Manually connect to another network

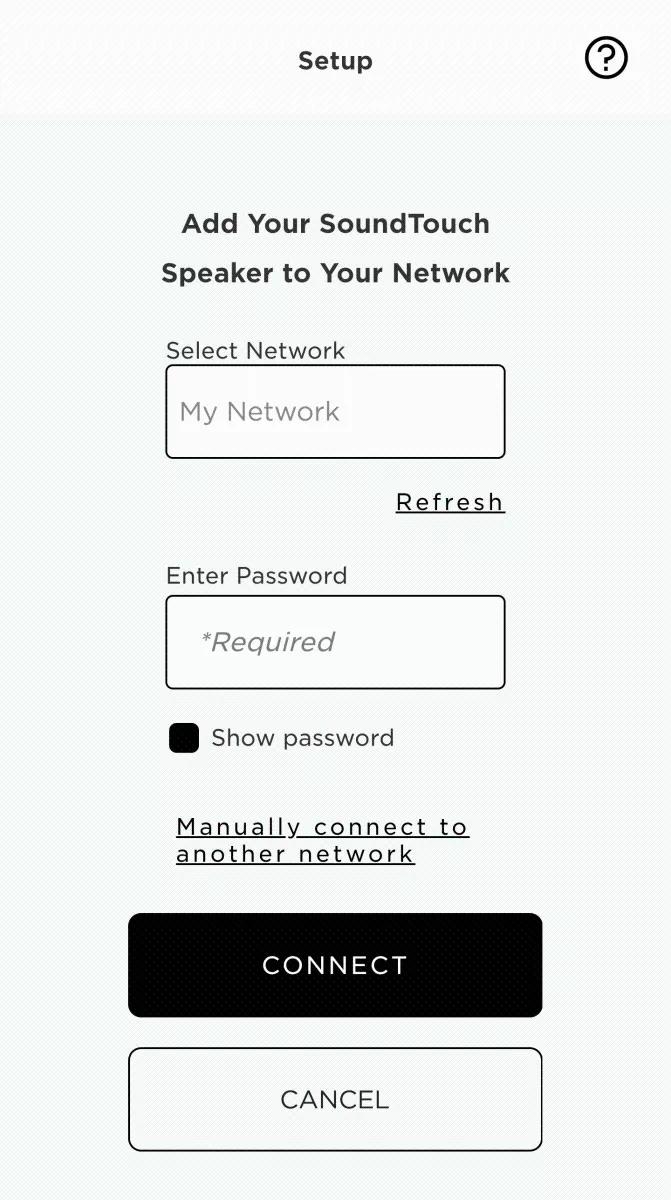(x=322, y=840)
